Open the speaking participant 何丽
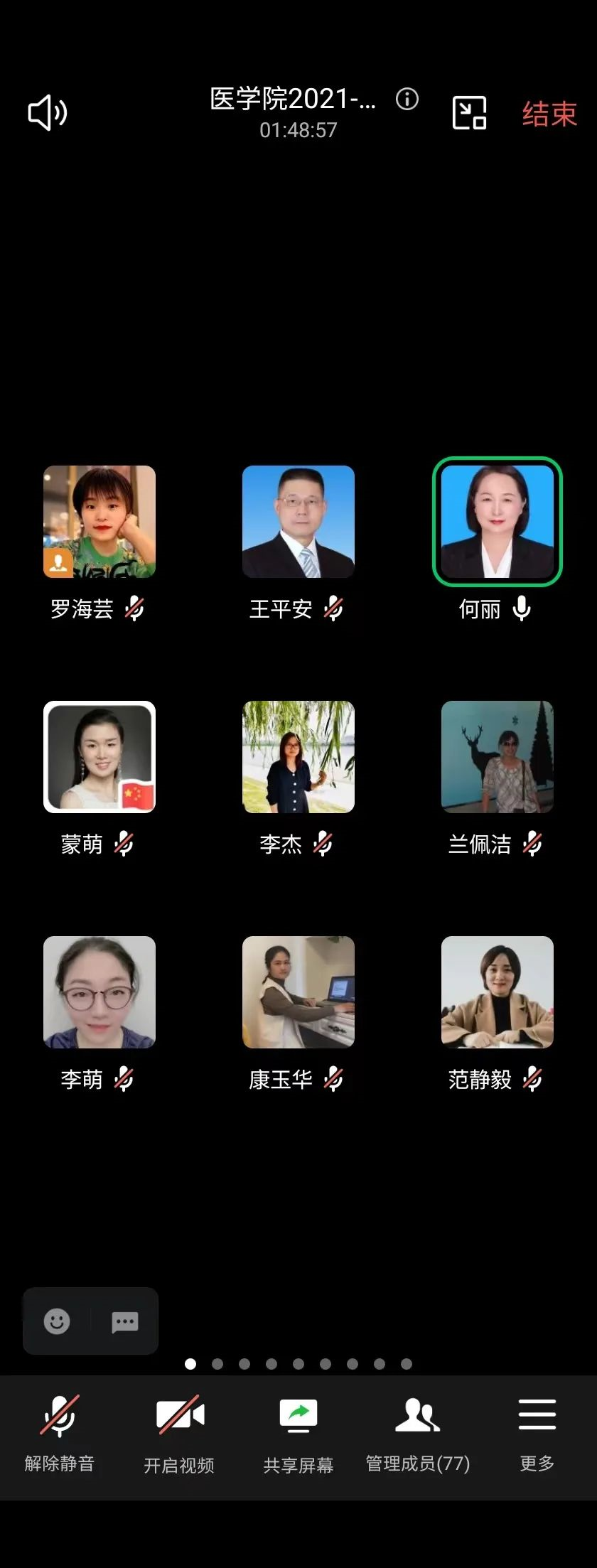Viewport: 597px width, 1568px height. click(x=497, y=522)
